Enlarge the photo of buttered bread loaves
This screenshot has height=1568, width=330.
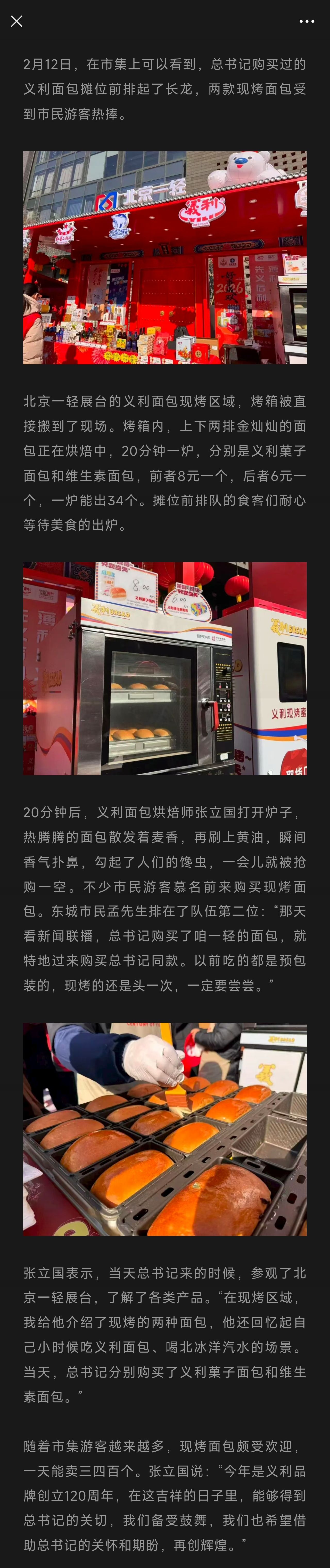click(x=165, y=1129)
